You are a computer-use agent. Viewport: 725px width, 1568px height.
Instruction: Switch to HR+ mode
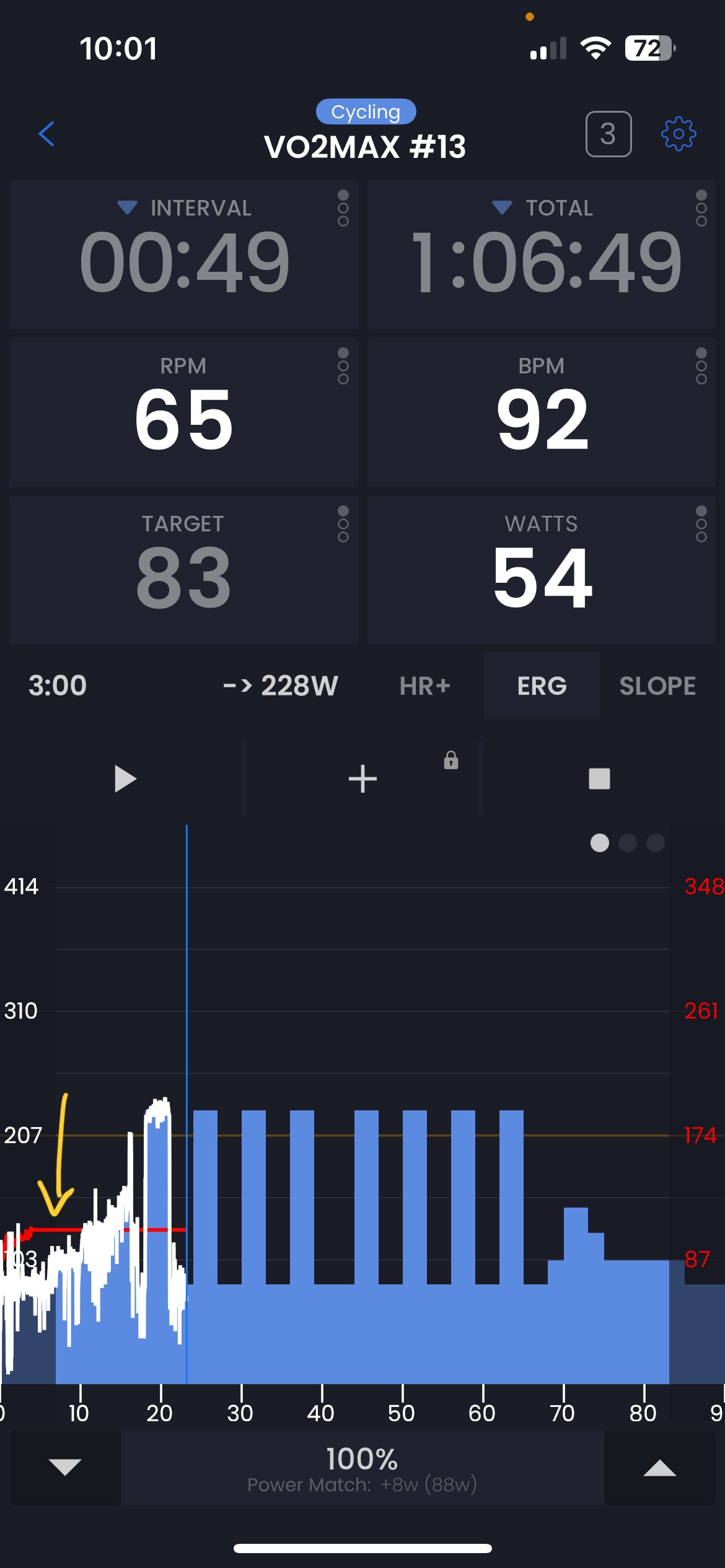coord(425,686)
